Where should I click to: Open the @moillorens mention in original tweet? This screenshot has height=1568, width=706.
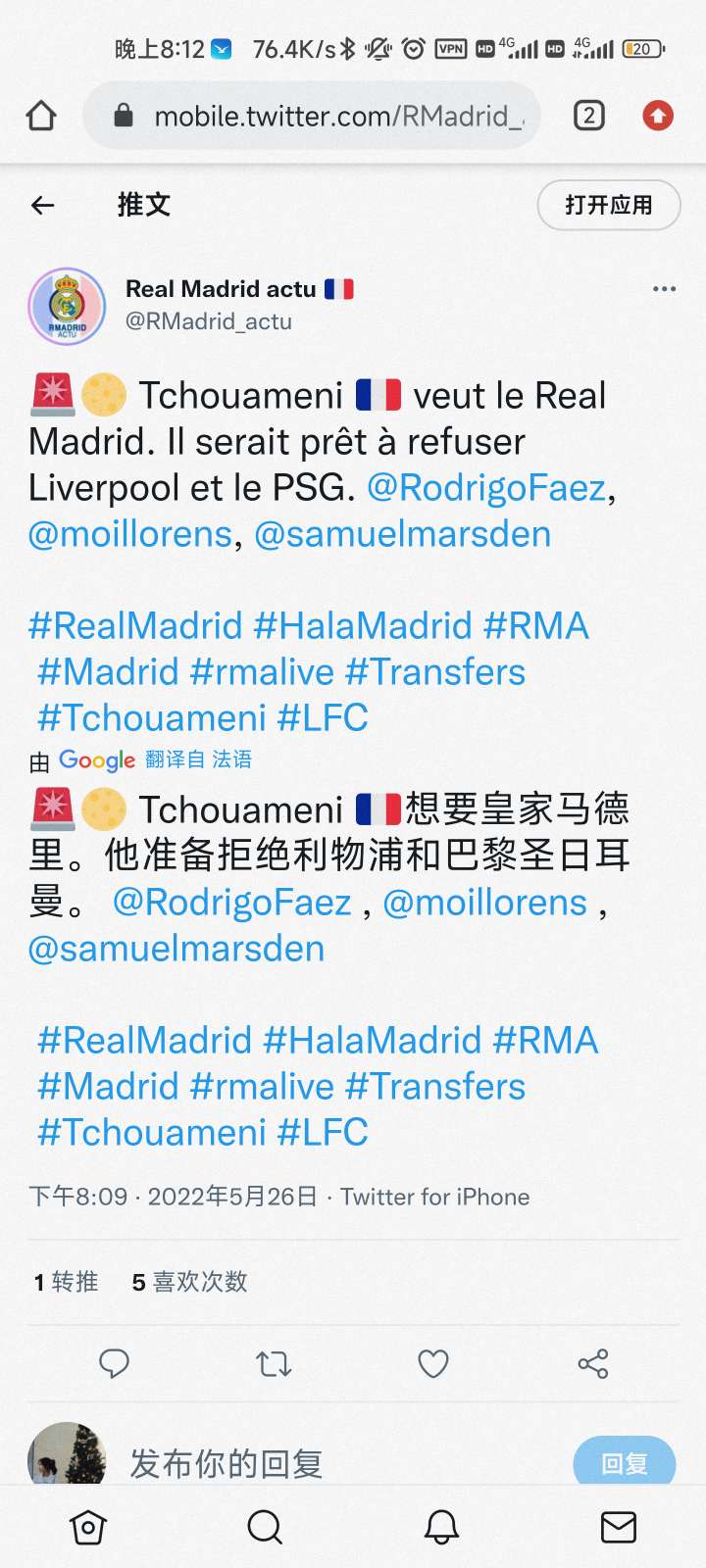(130, 534)
